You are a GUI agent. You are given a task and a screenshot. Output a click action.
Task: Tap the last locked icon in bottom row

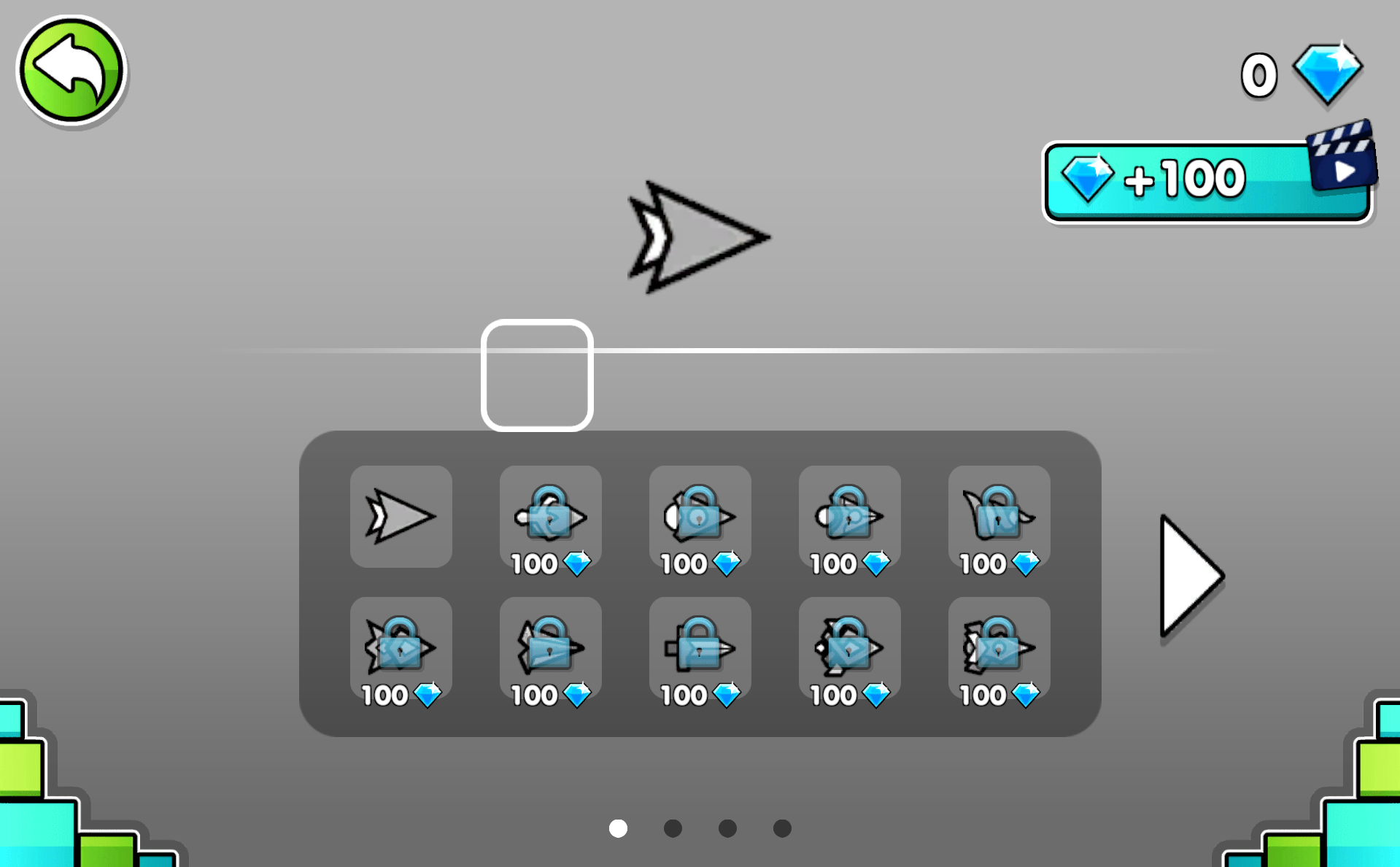point(999,648)
